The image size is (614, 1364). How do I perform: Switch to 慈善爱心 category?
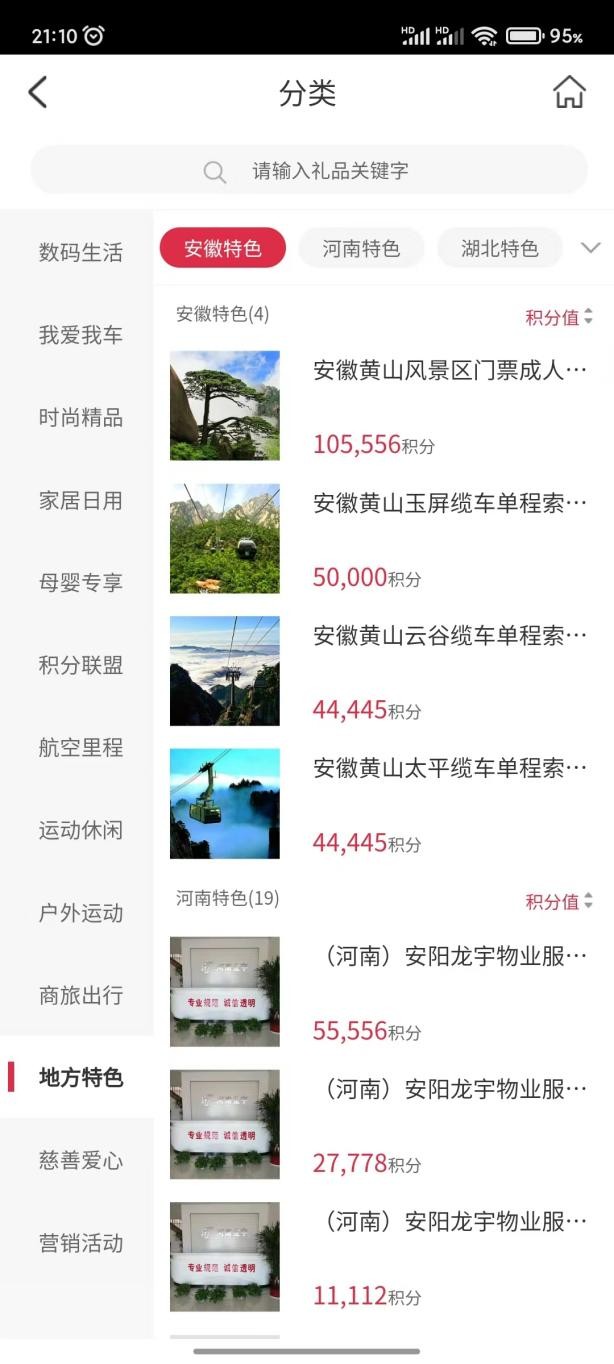pos(81,1160)
